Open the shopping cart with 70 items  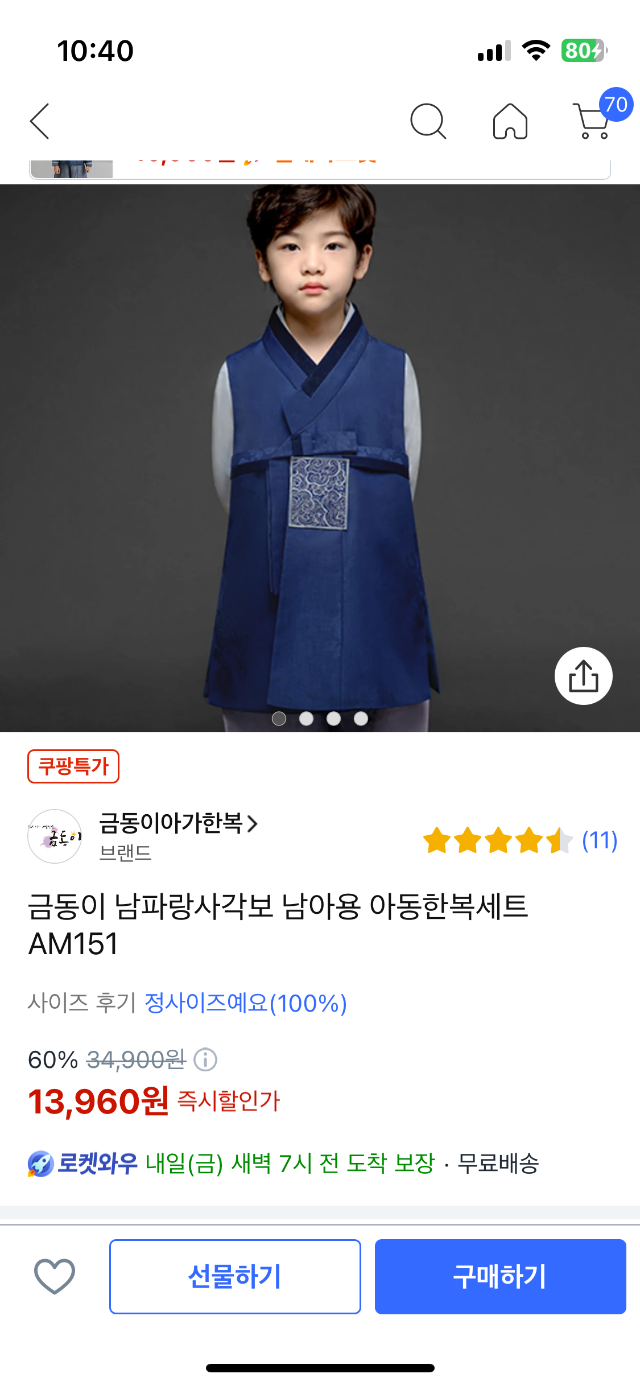click(594, 120)
